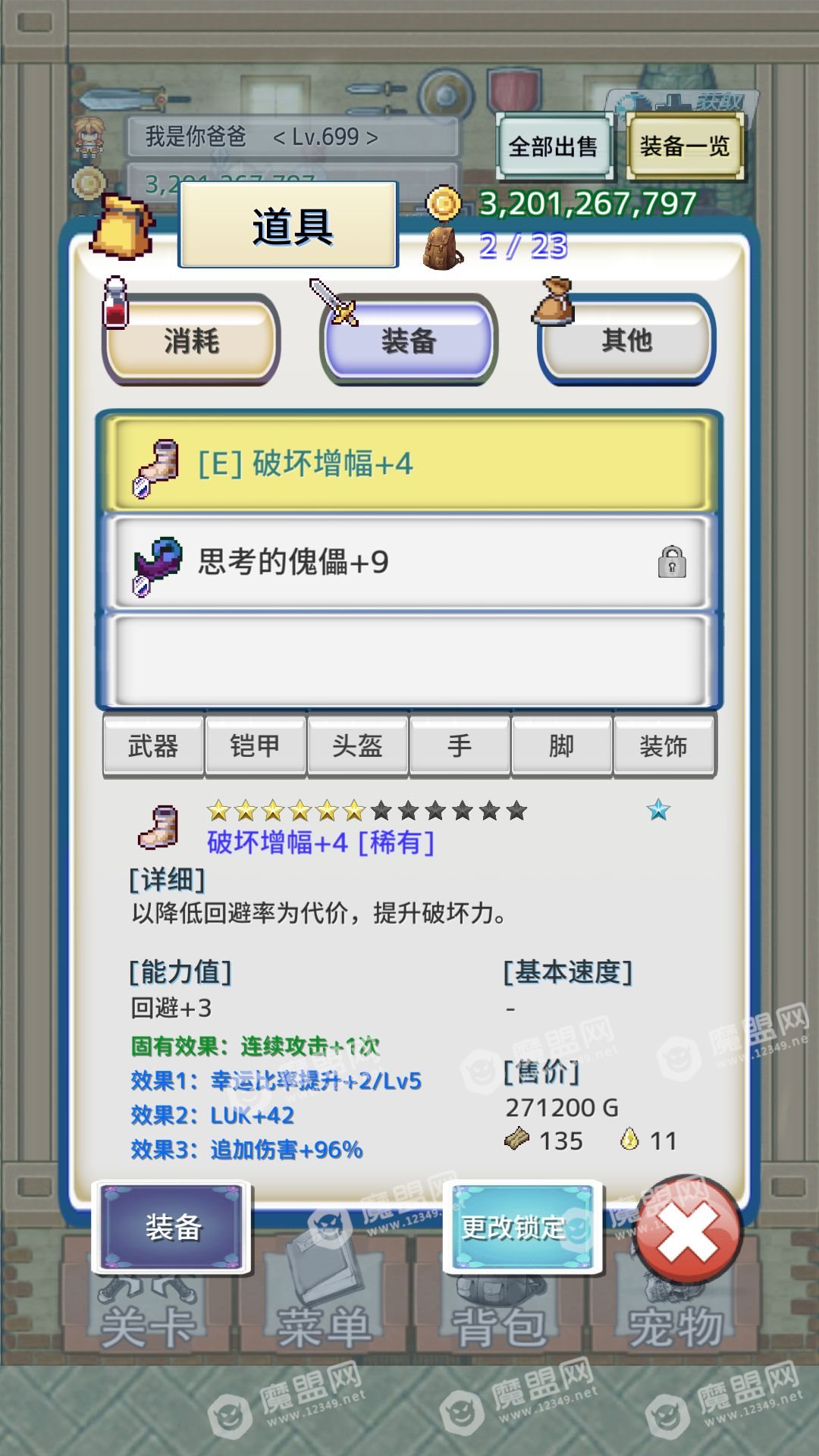819x1456 pixels.
Task: Switch to the 其他 others tab
Action: [x=626, y=340]
